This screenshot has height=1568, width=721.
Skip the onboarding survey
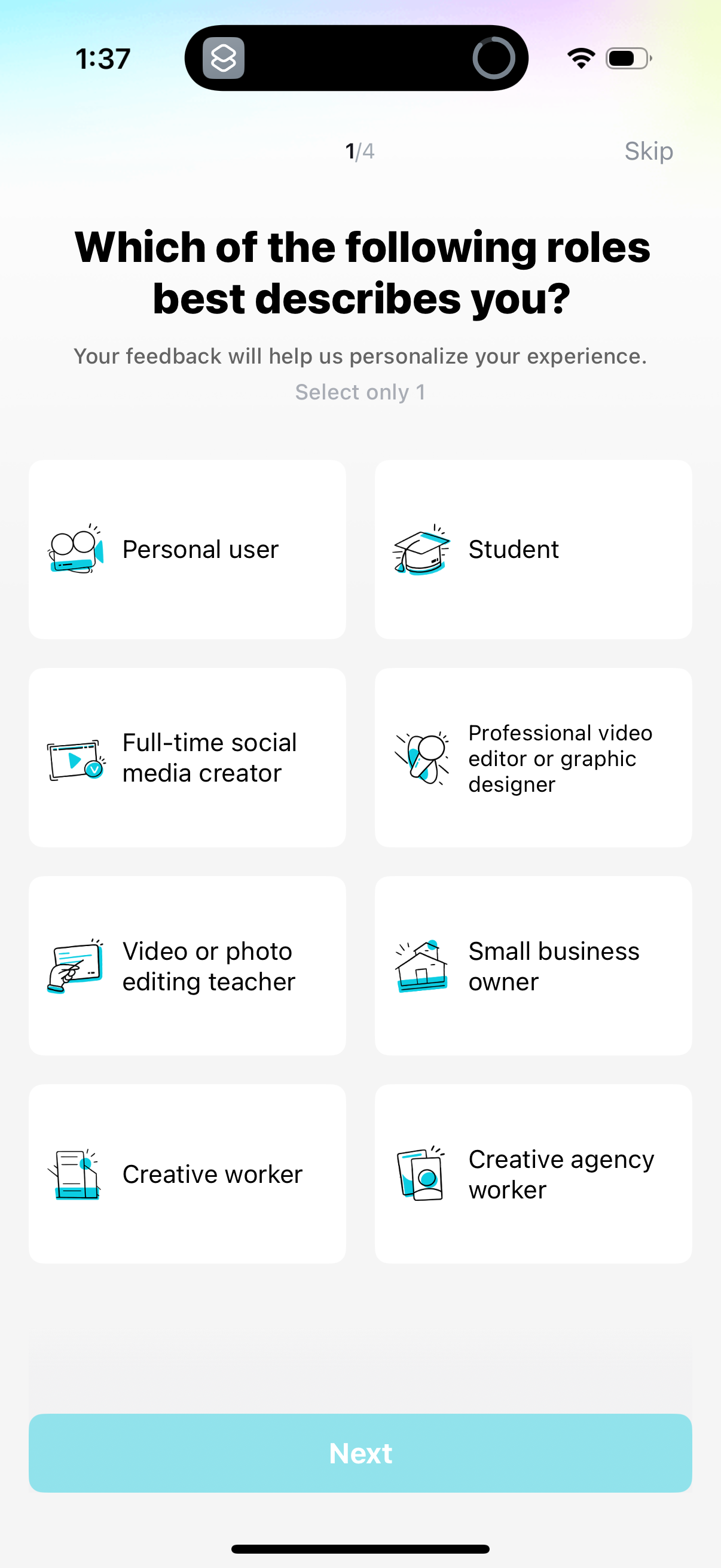(648, 151)
